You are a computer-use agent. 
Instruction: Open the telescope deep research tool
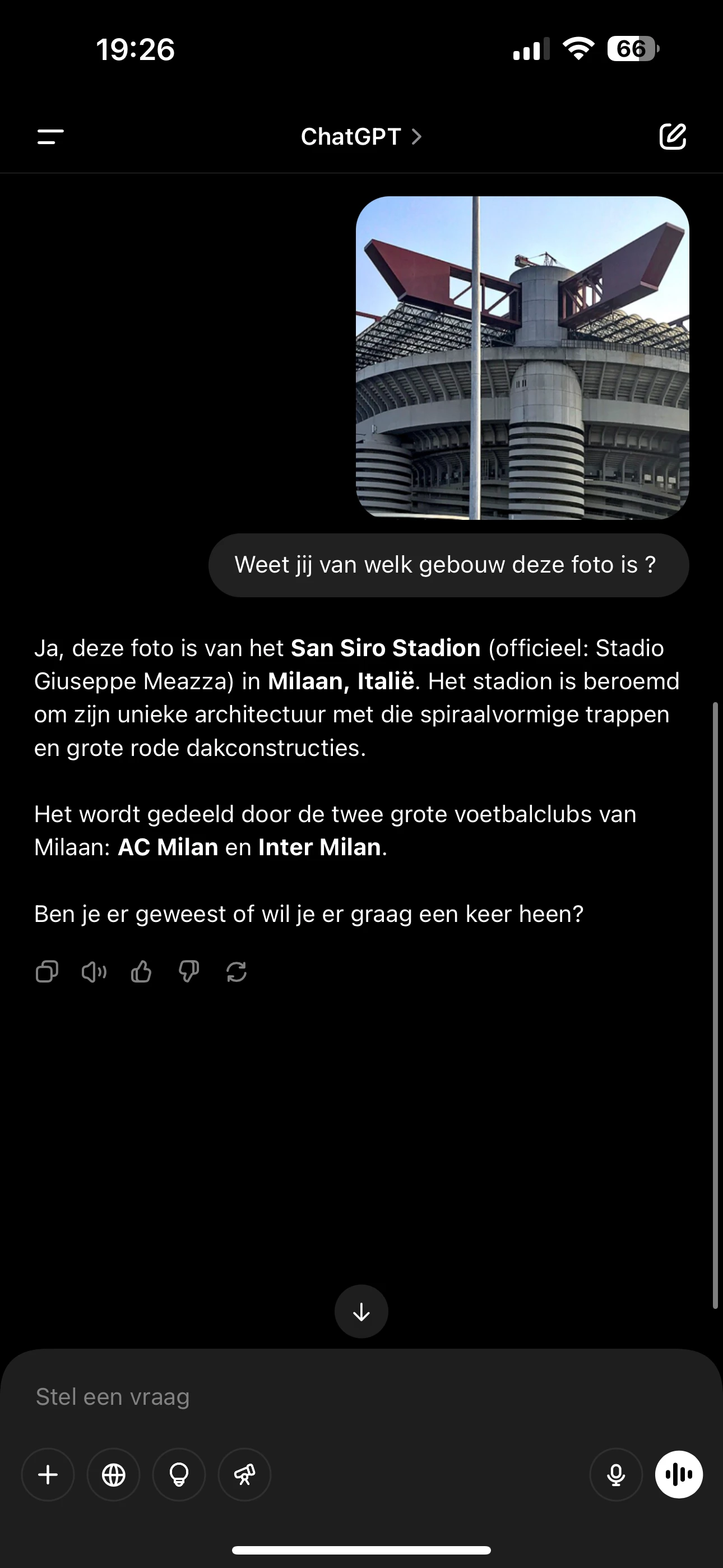click(245, 1475)
